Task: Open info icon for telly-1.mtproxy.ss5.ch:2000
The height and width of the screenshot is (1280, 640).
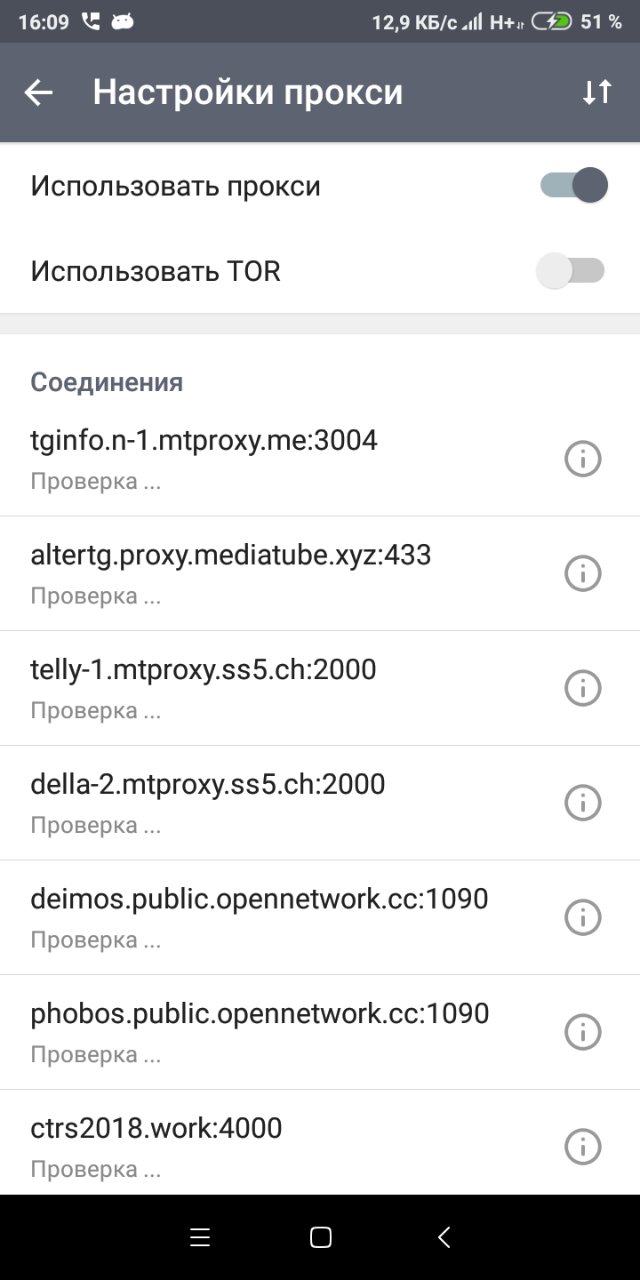Action: point(583,688)
